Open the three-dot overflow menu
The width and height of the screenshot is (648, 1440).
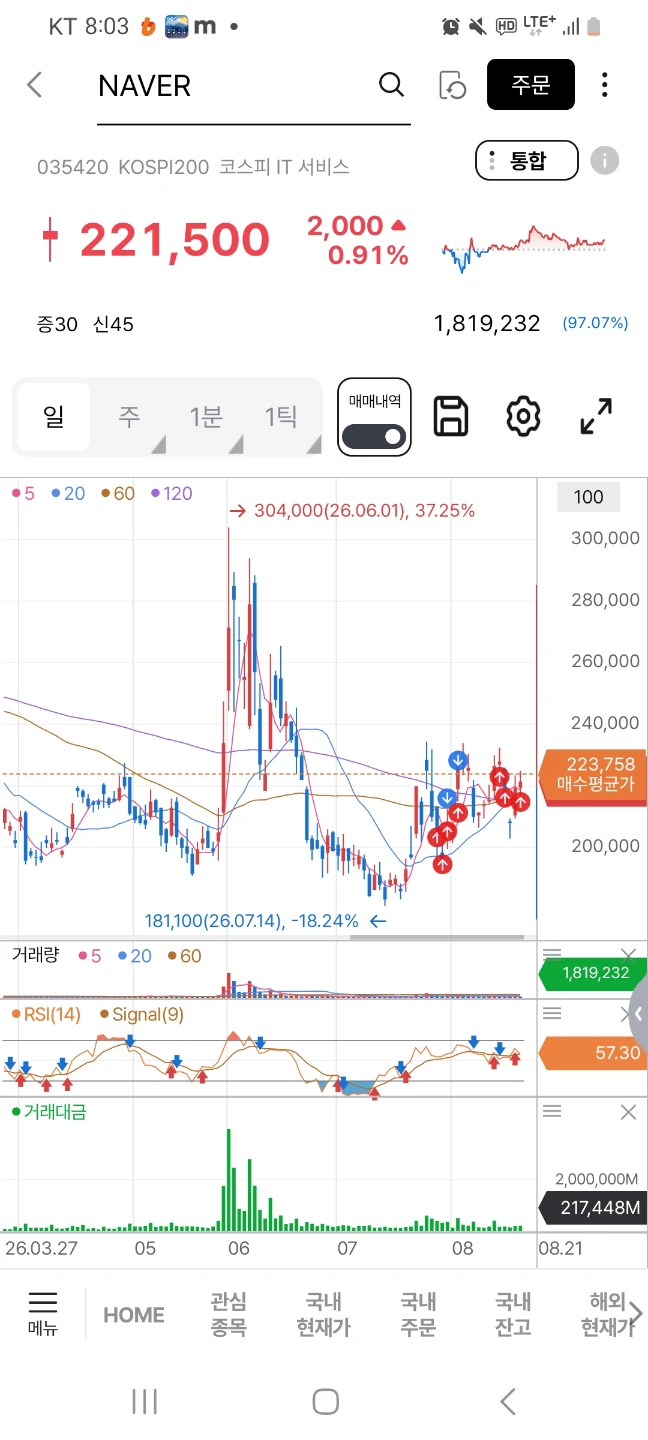coord(604,85)
